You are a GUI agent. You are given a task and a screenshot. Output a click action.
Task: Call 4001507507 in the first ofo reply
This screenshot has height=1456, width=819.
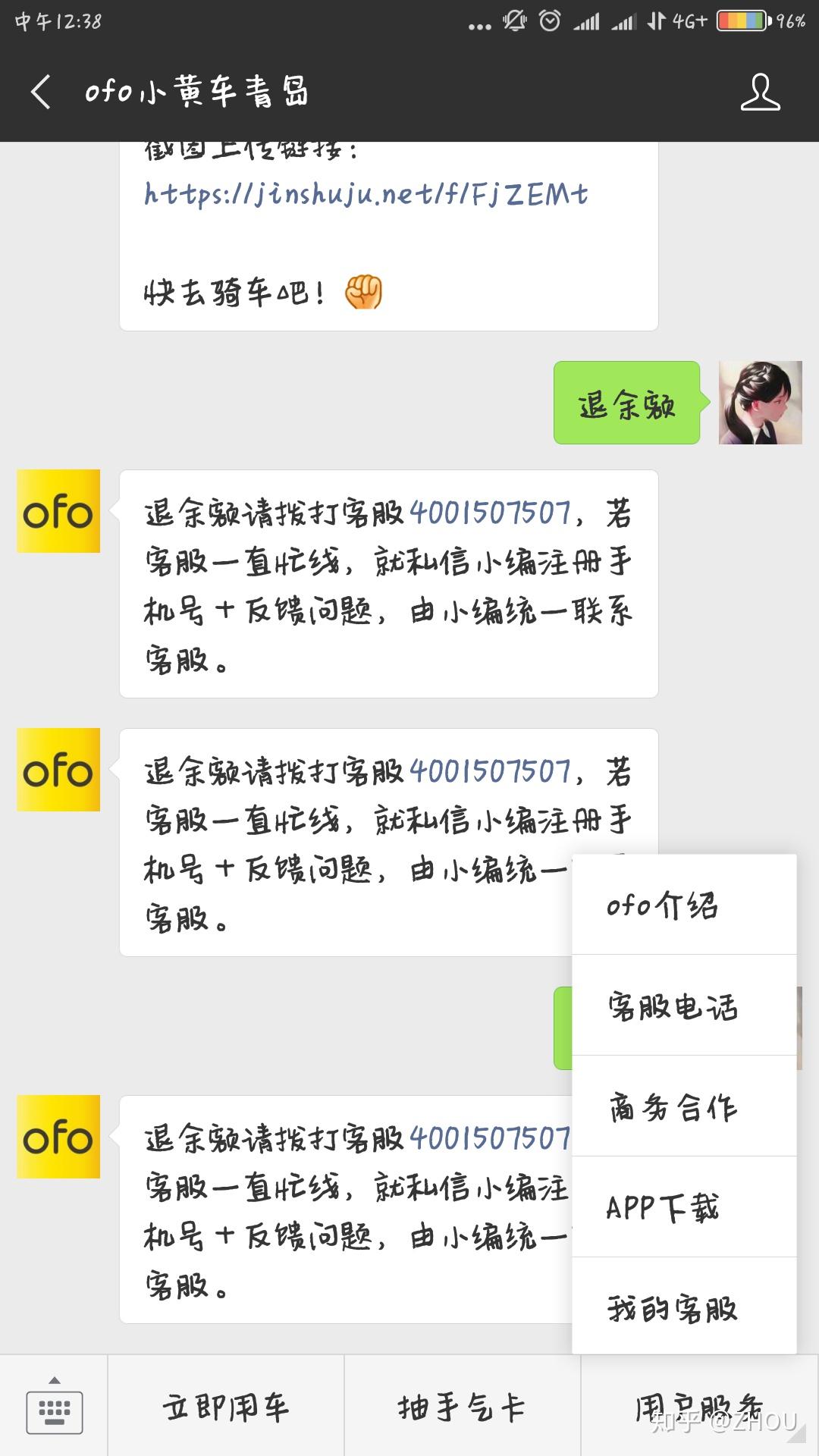[x=490, y=513]
